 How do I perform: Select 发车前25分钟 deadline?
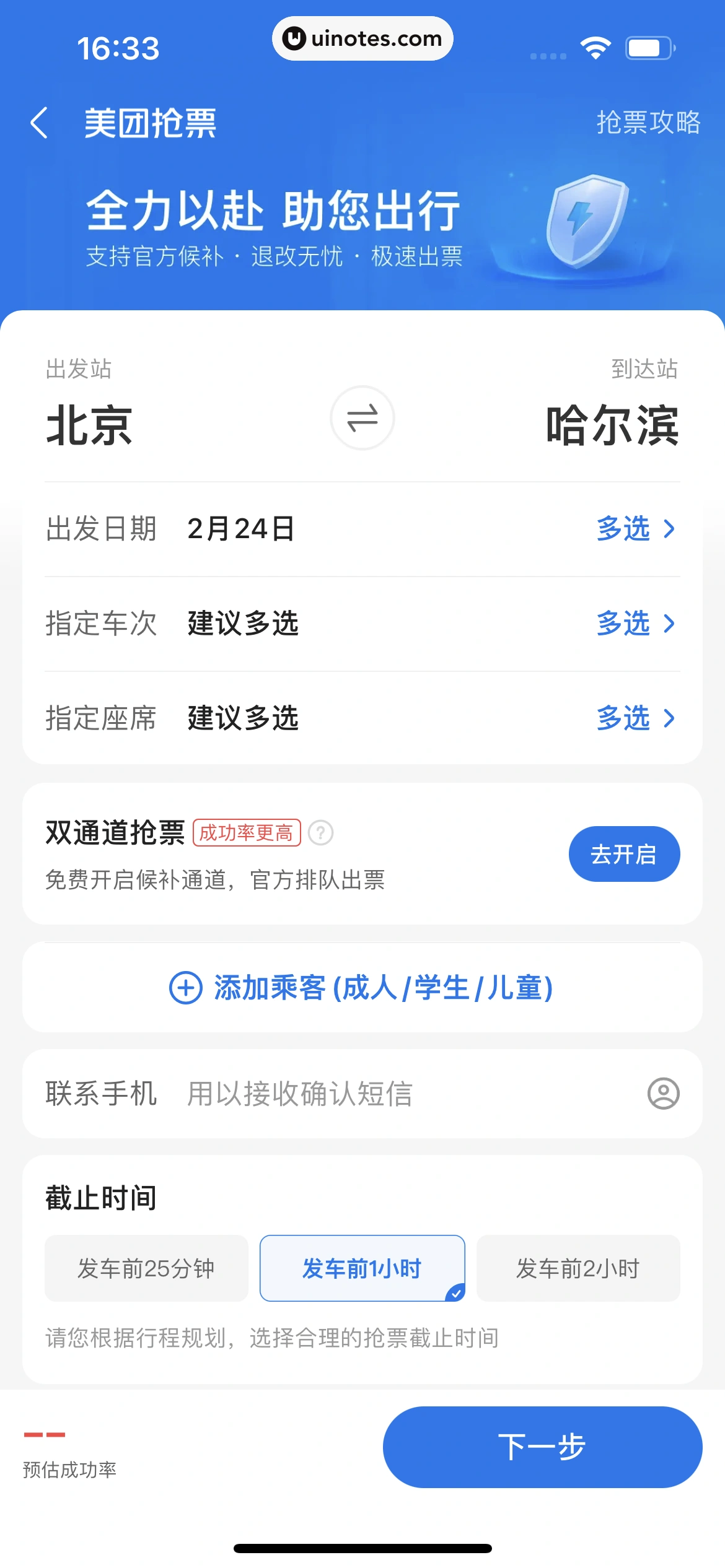pyautogui.click(x=146, y=1268)
